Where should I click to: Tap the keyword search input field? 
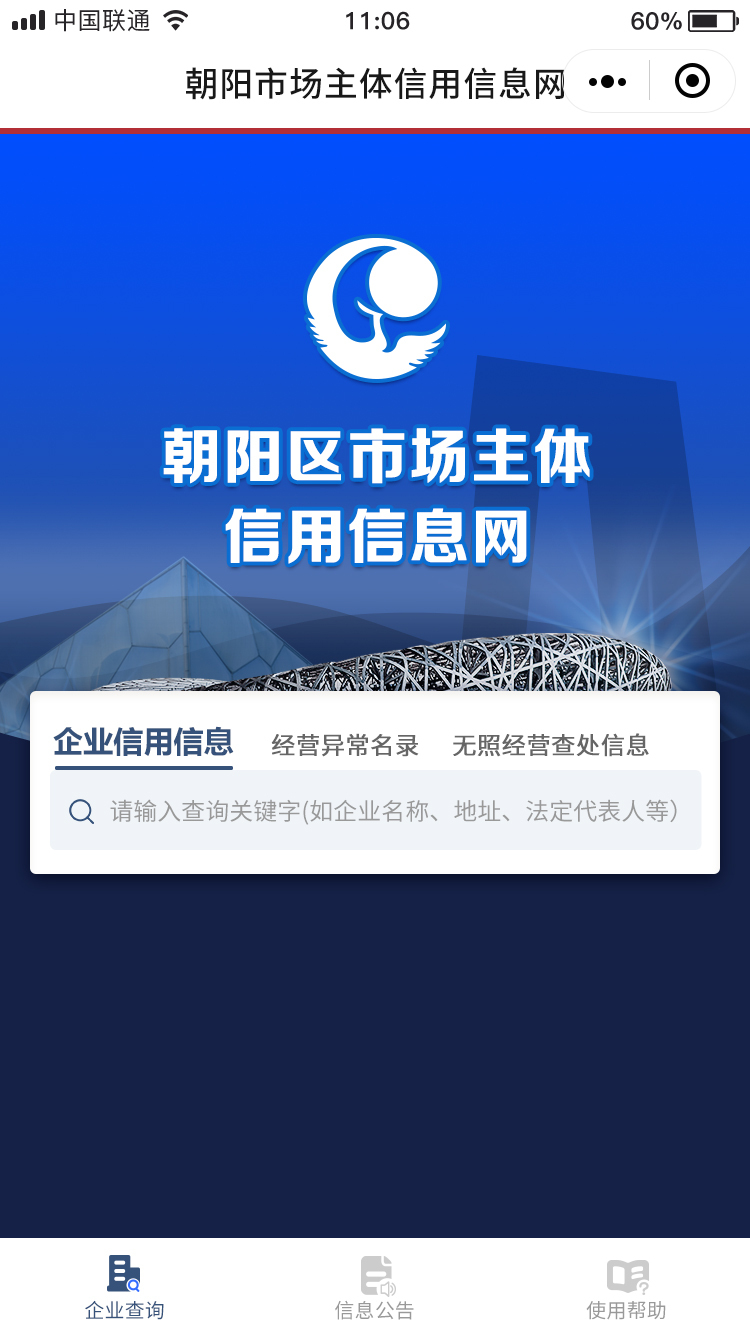tap(375, 810)
